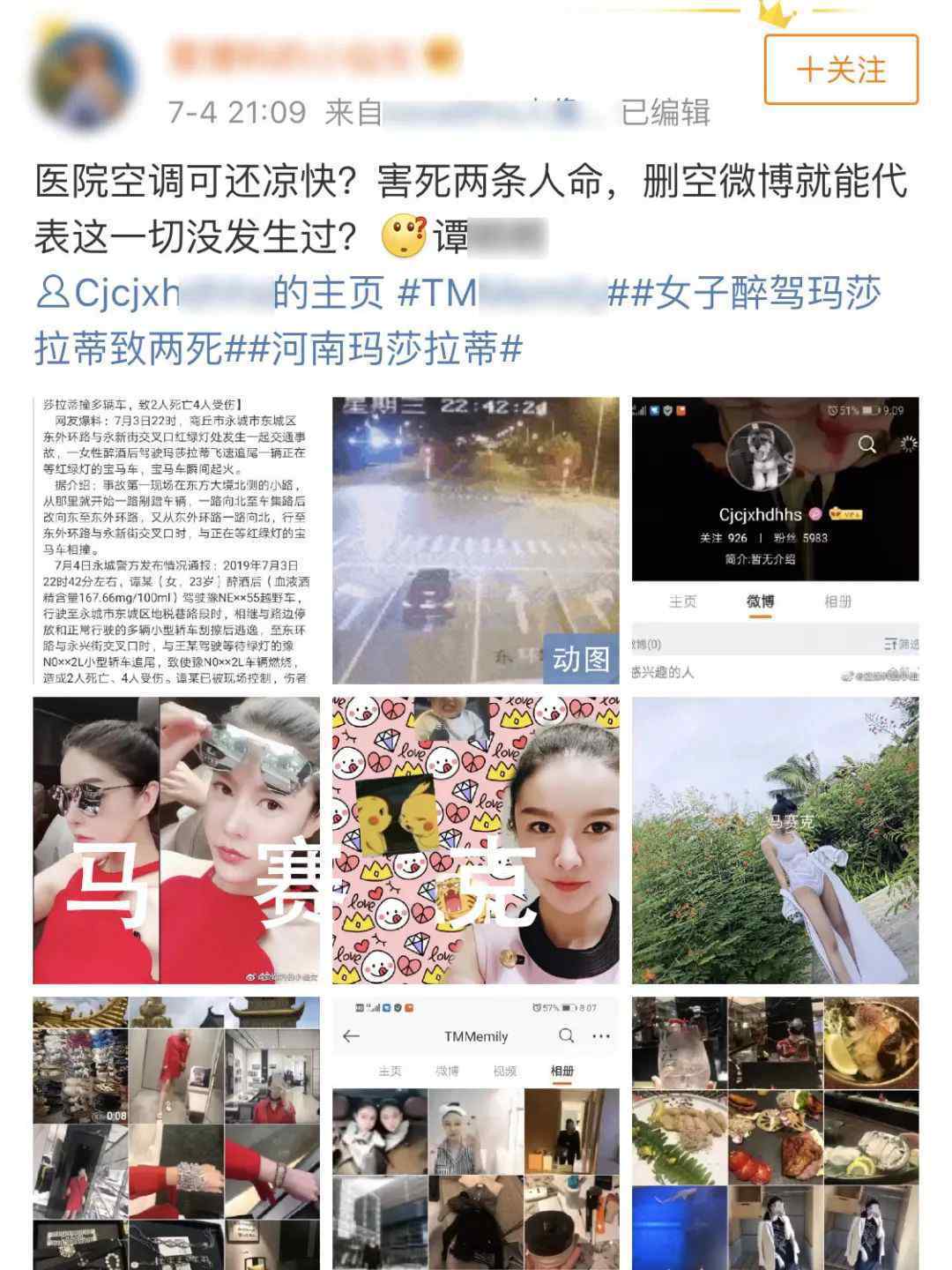Open the Cjcjxhdhhs profile screenshot image
This screenshot has height=1270, width=952.
(x=775, y=540)
